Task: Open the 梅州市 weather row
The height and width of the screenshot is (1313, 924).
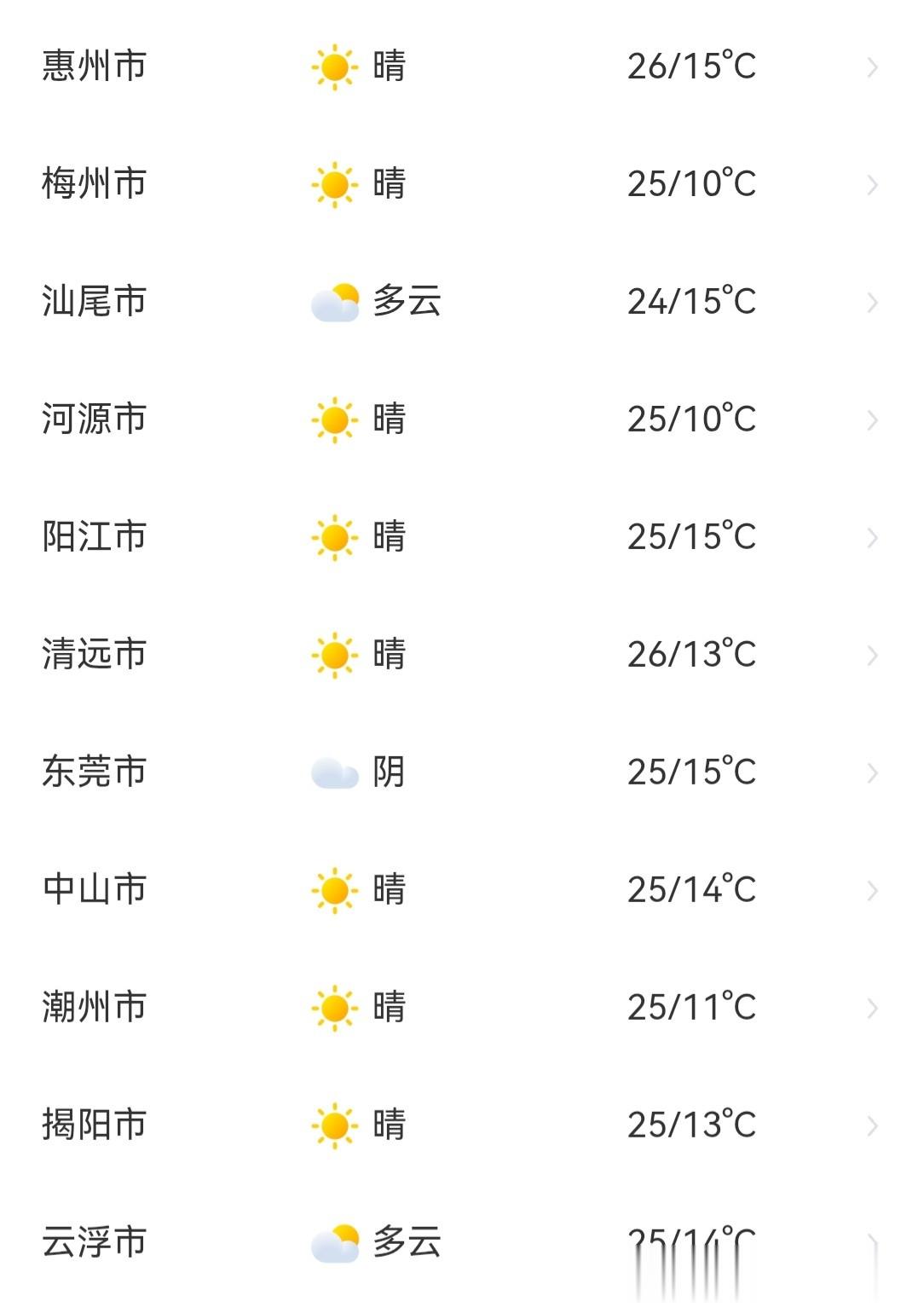Action: [x=462, y=184]
